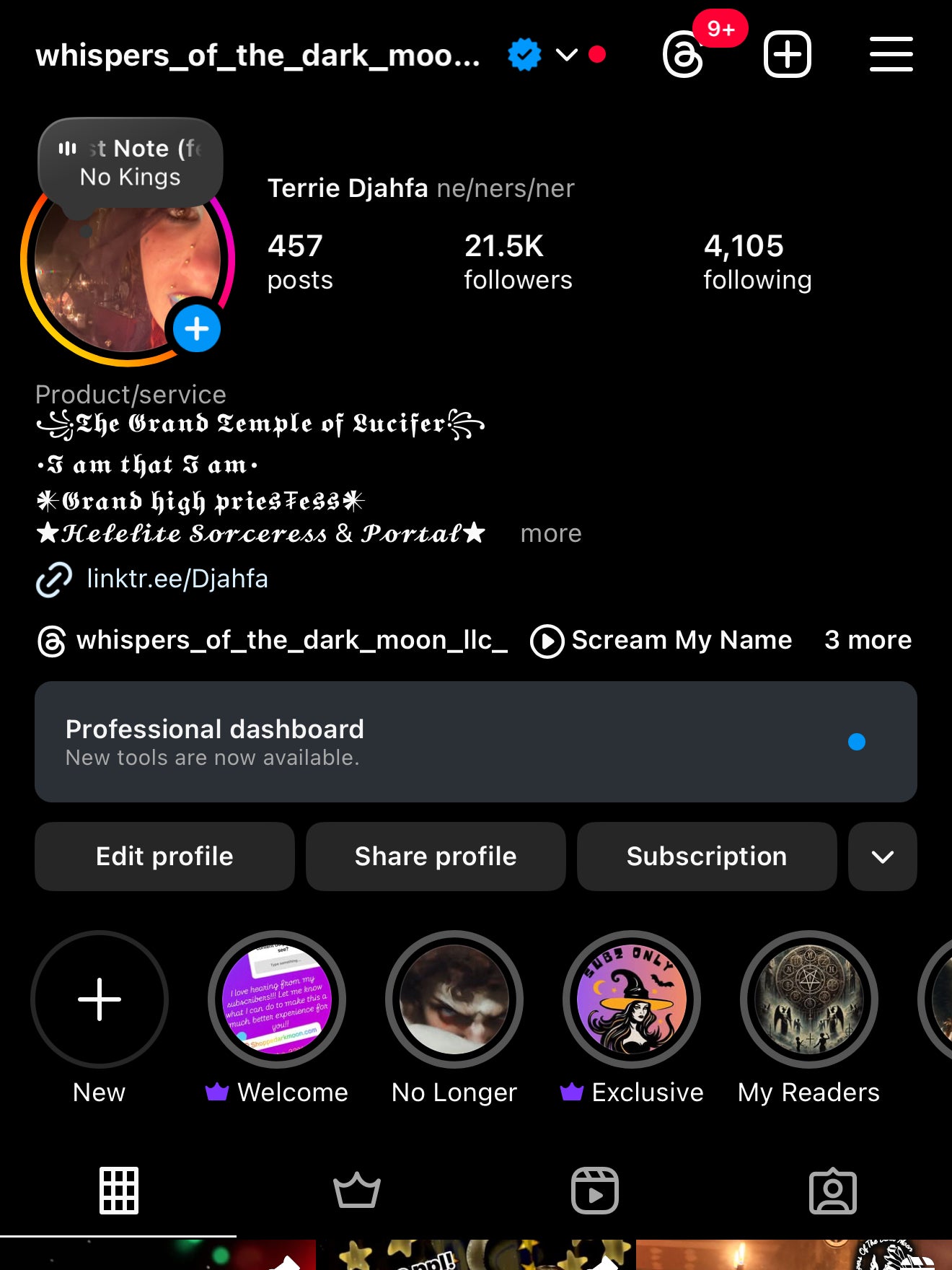The image size is (952, 1270).
Task: Expand the bio with more
Action: click(551, 533)
